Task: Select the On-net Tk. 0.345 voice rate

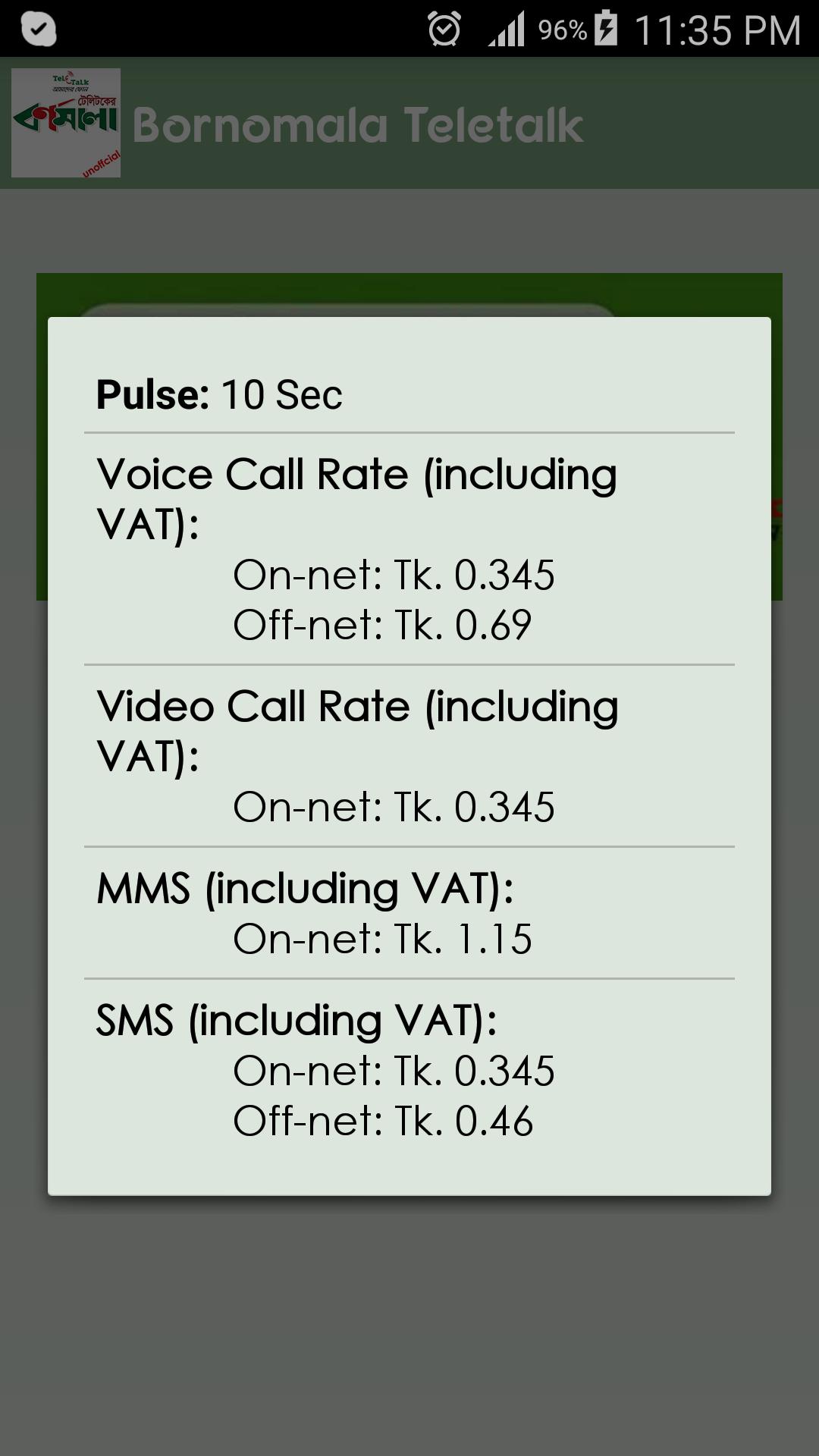Action: [x=394, y=576]
